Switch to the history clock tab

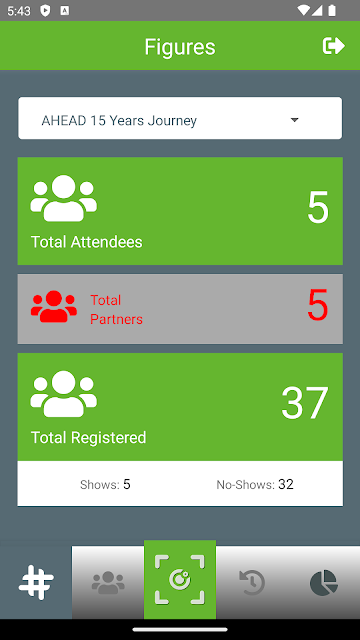coord(252,582)
